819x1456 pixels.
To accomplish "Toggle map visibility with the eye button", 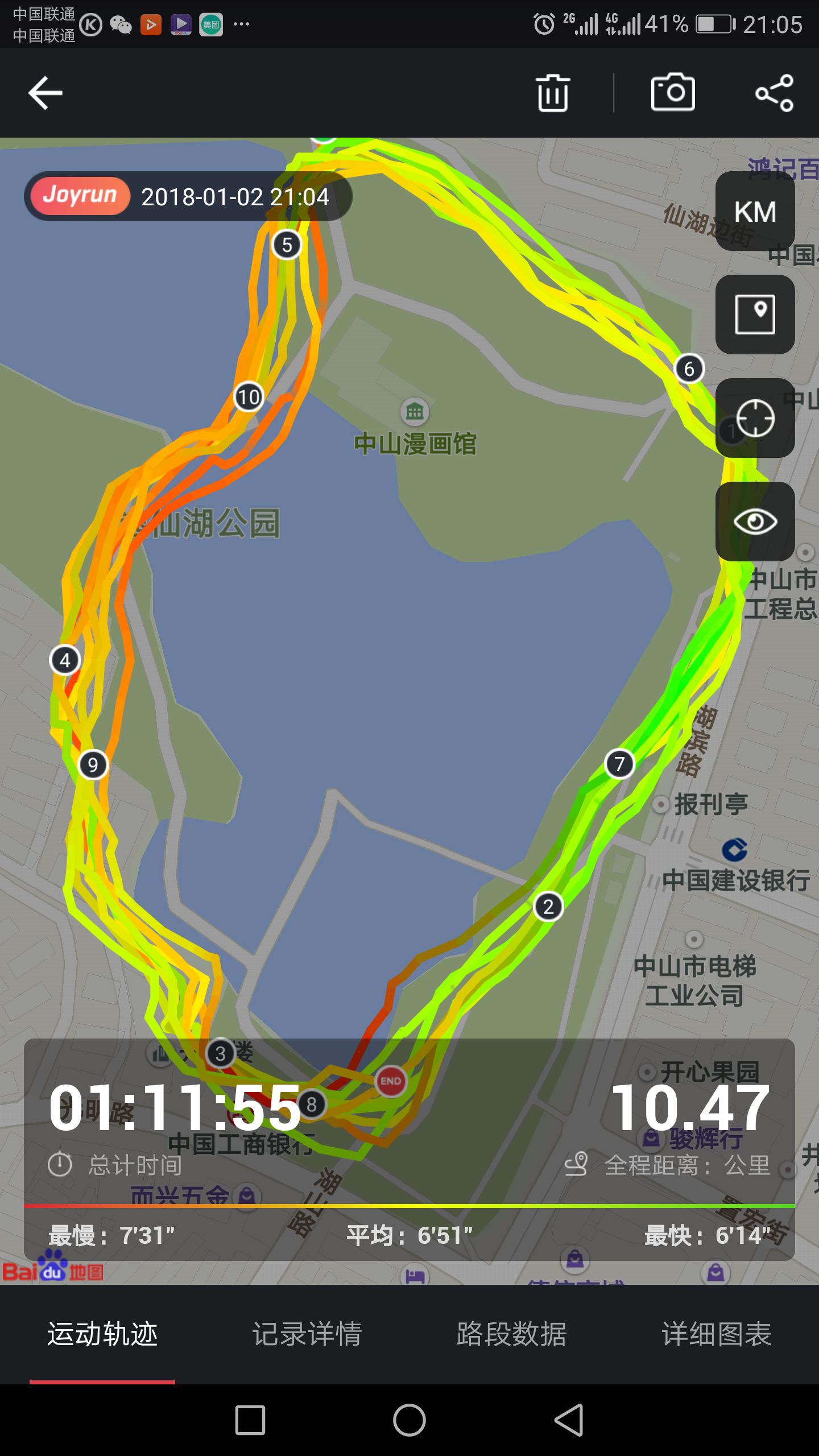I will [x=755, y=522].
